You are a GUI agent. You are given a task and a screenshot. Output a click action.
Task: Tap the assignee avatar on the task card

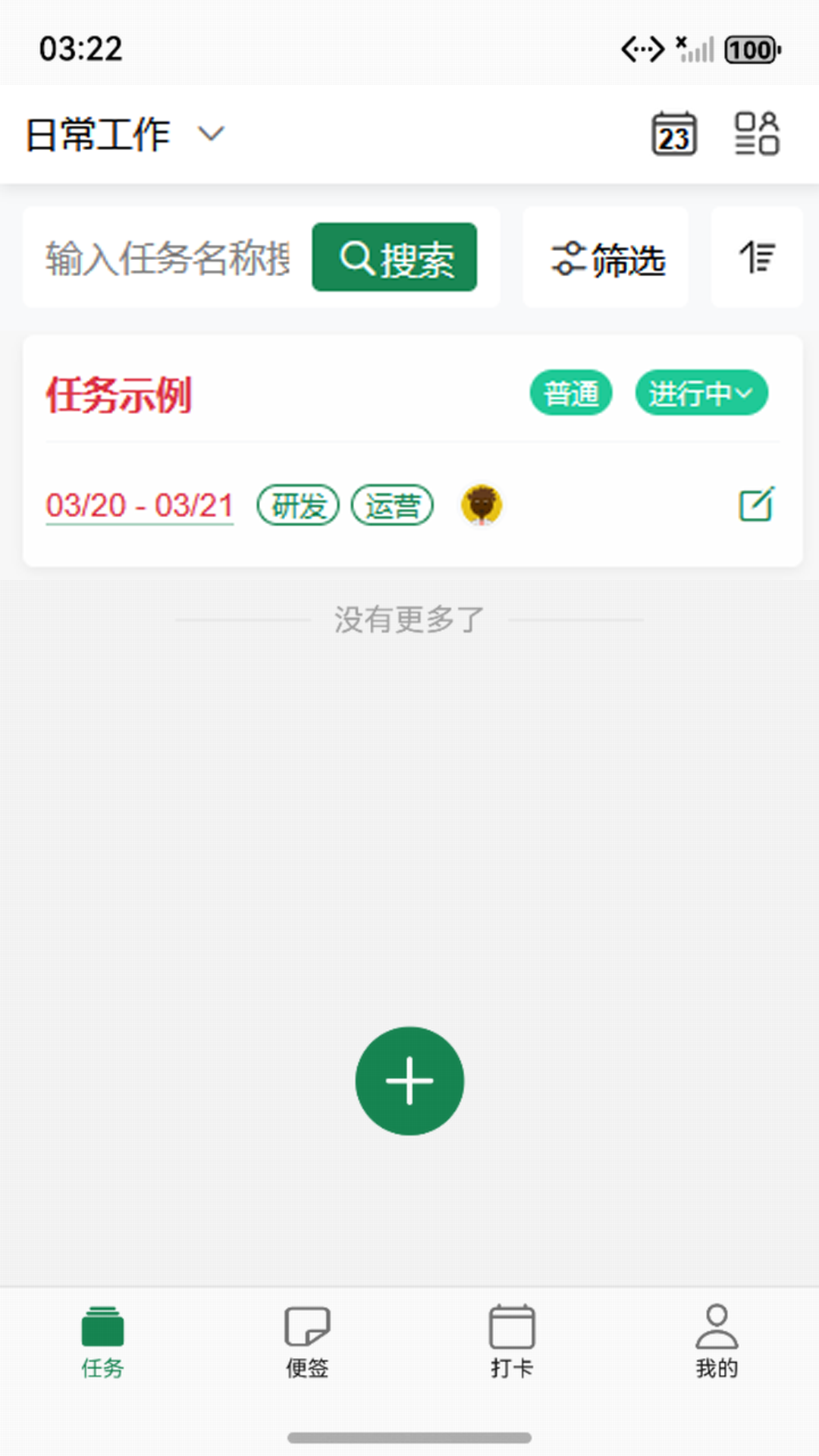pyautogui.click(x=482, y=505)
